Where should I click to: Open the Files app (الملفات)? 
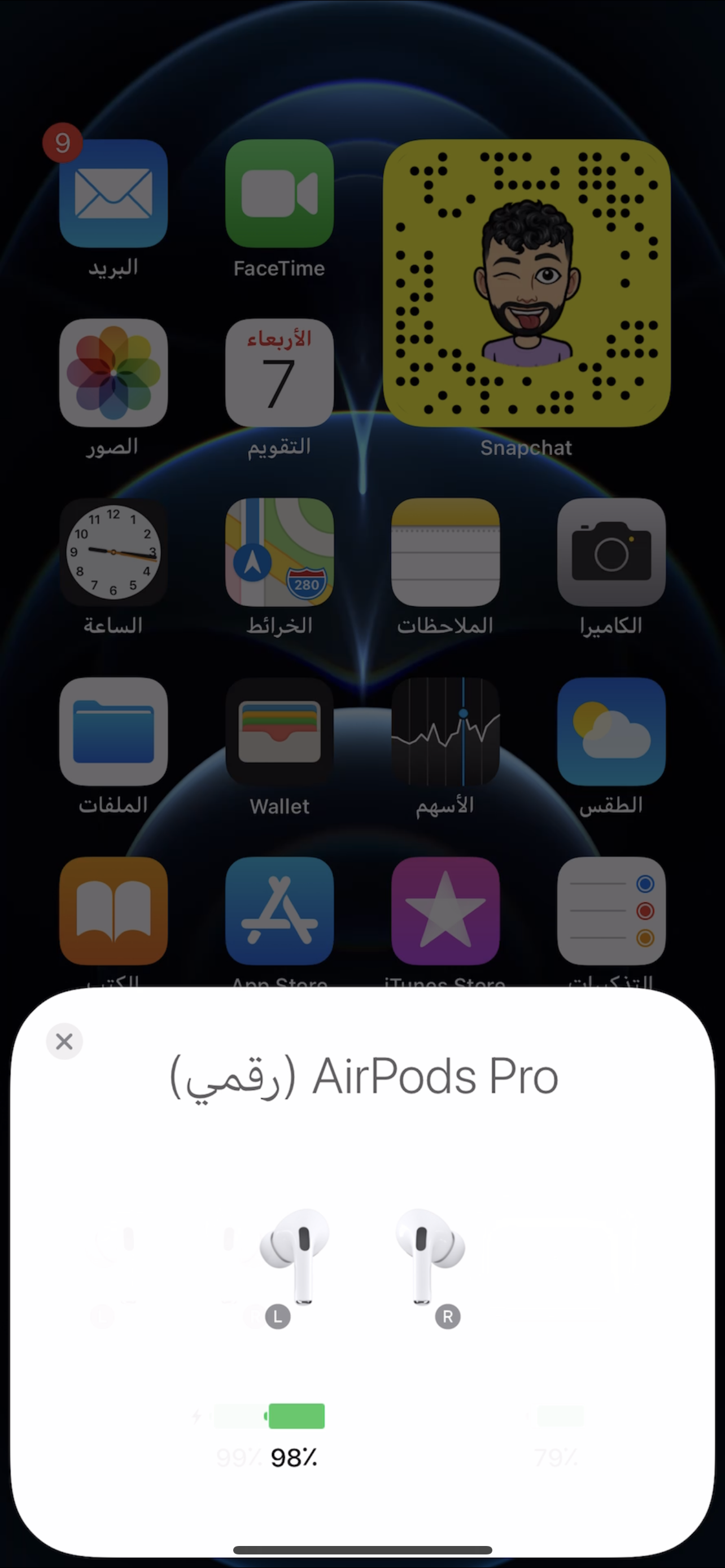click(x=113, y=732)
